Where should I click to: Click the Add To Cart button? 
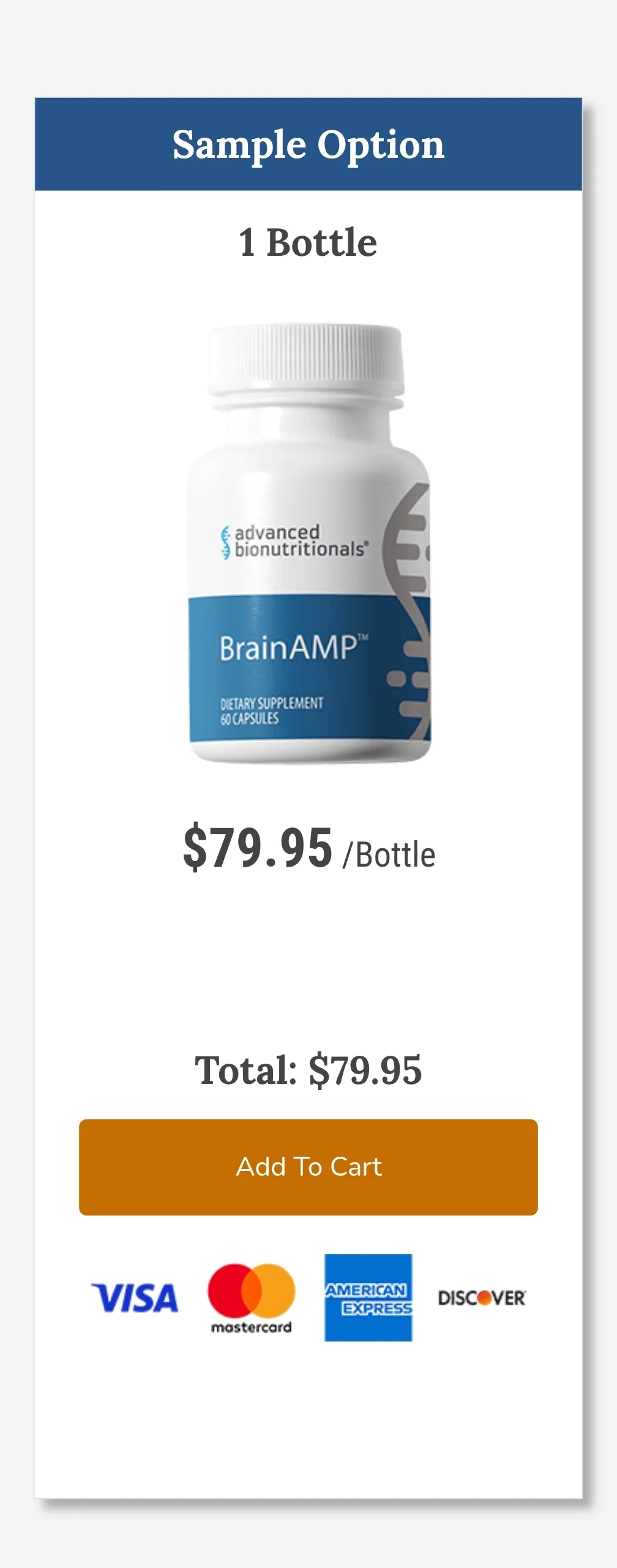coord(308,1167)
